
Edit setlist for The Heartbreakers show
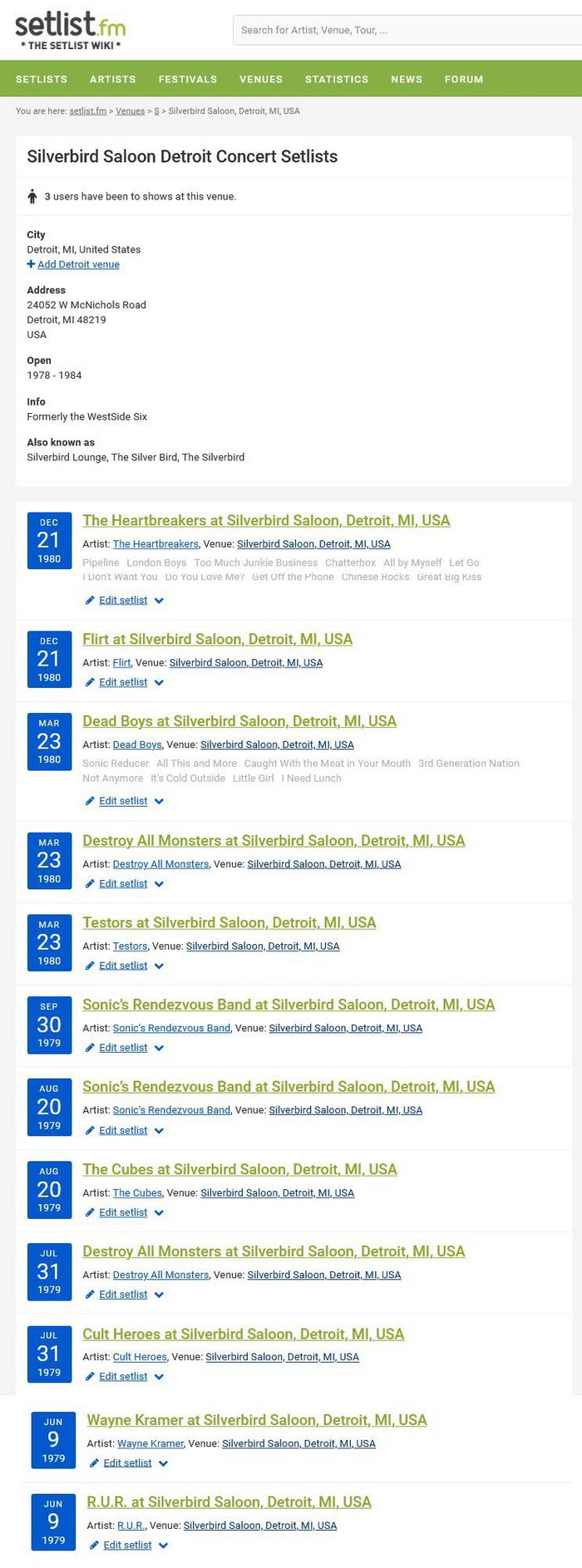(122, 600)
